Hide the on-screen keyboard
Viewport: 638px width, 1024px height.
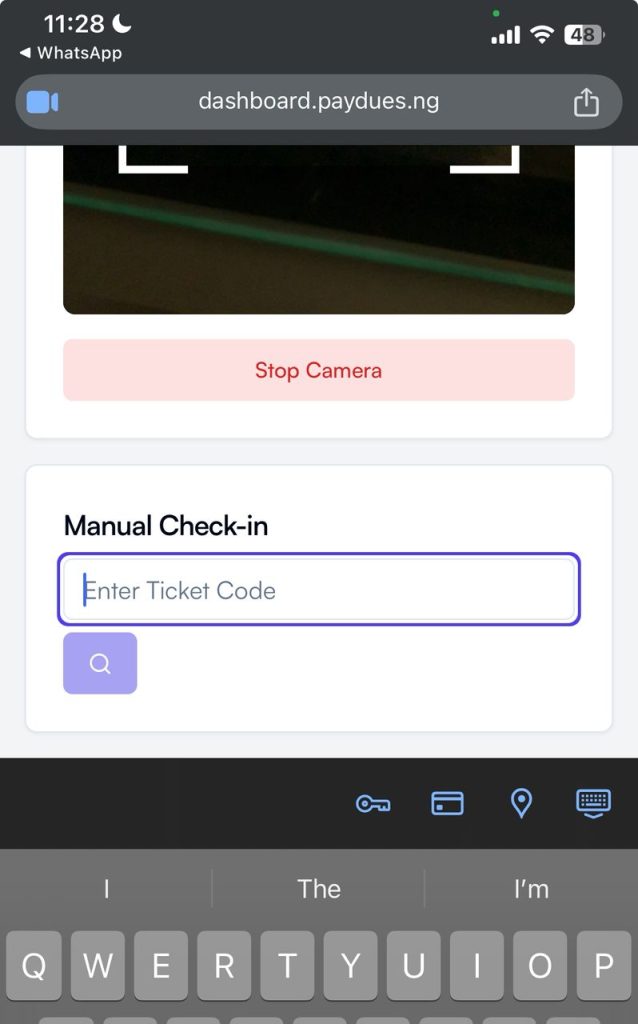[594, 803]
